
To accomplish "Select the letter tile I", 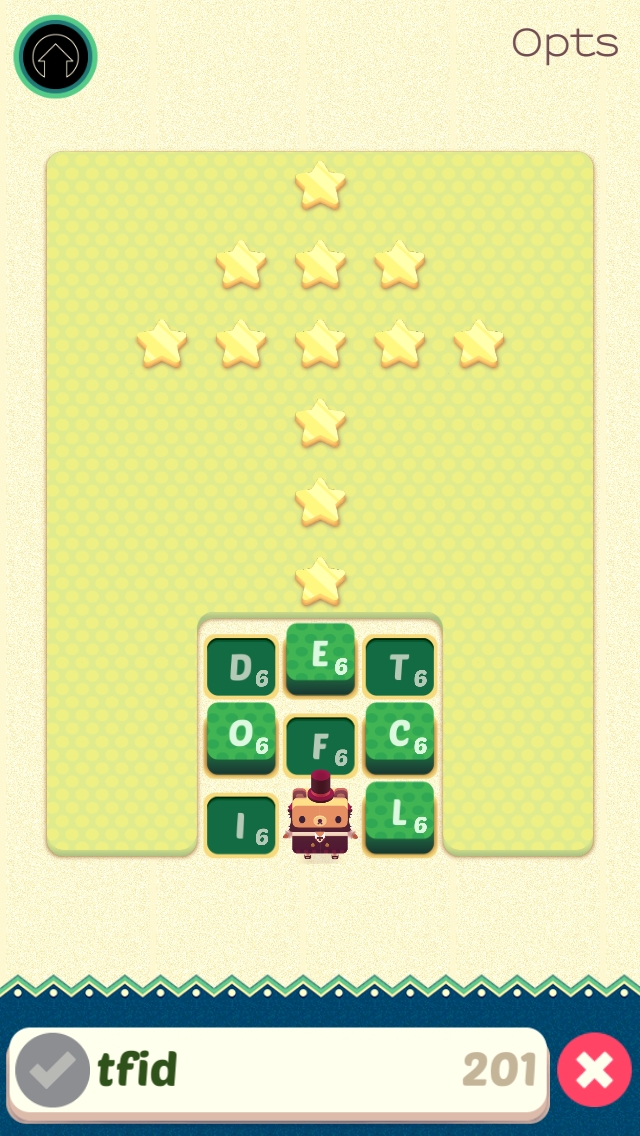I will pos(241,825).
